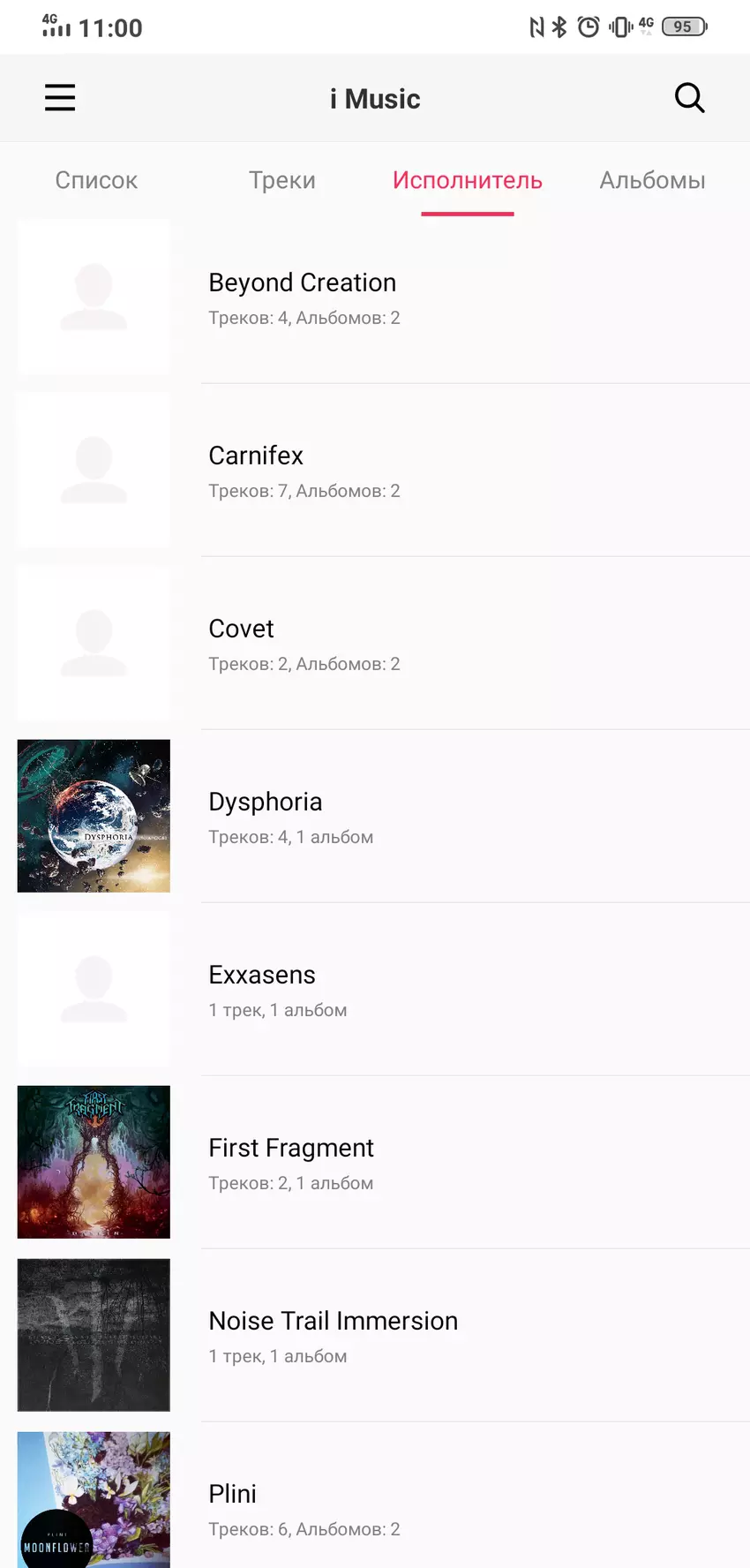Switch to the Треки tab
Screen dimensions: 750x1568
(281, 180)
